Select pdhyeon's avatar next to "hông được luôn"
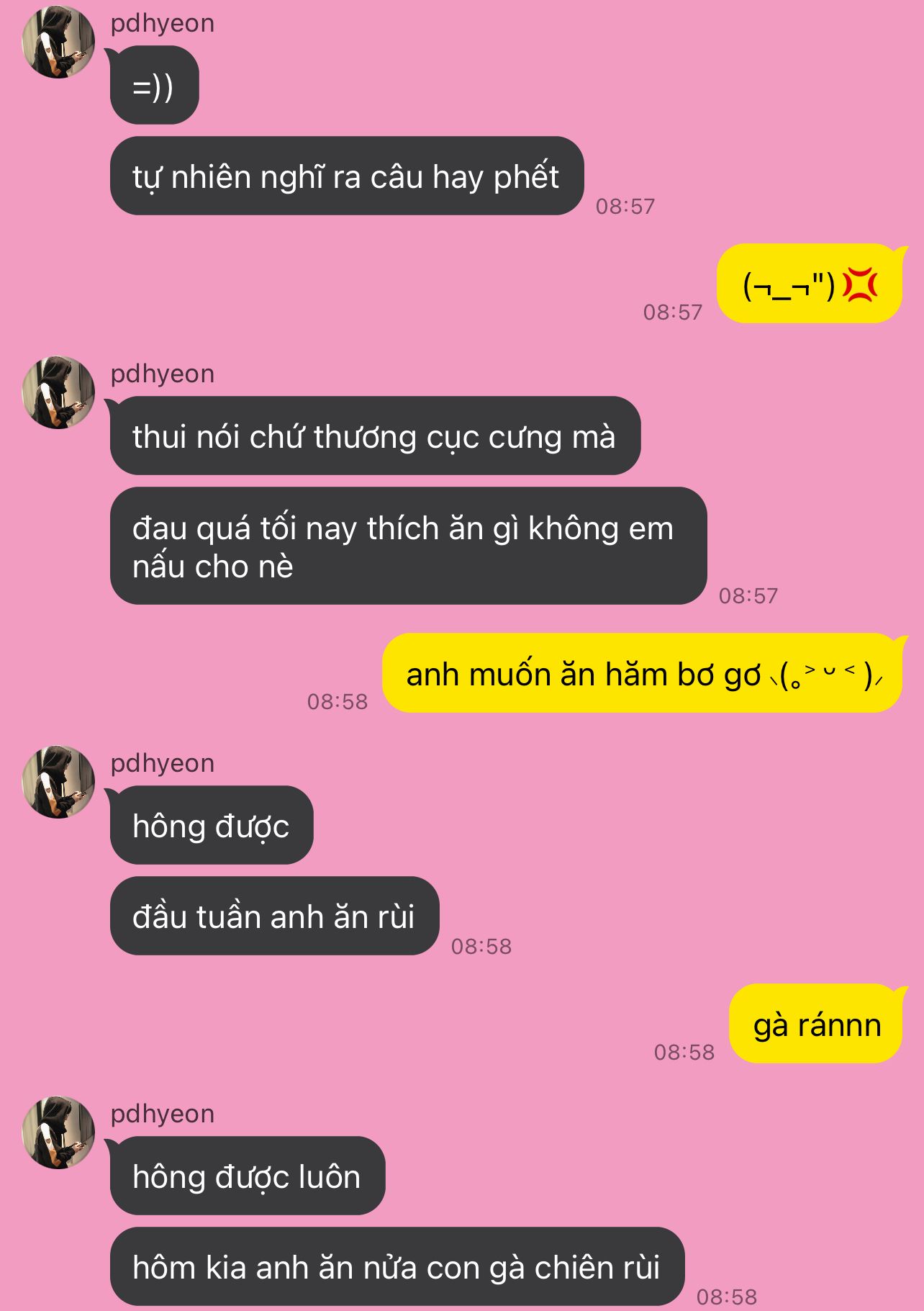 58,1132
